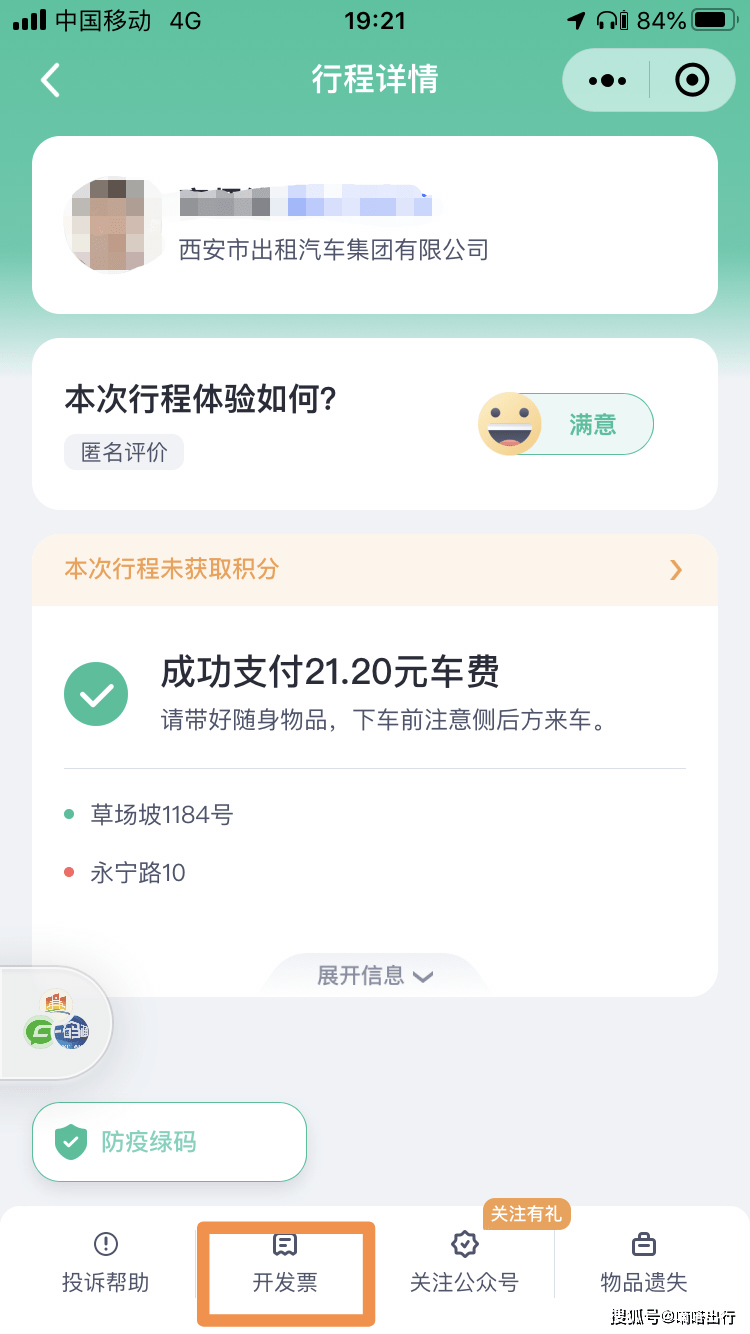Tap the 物品遗失 lost items icon

click(x=643, y=1245)
